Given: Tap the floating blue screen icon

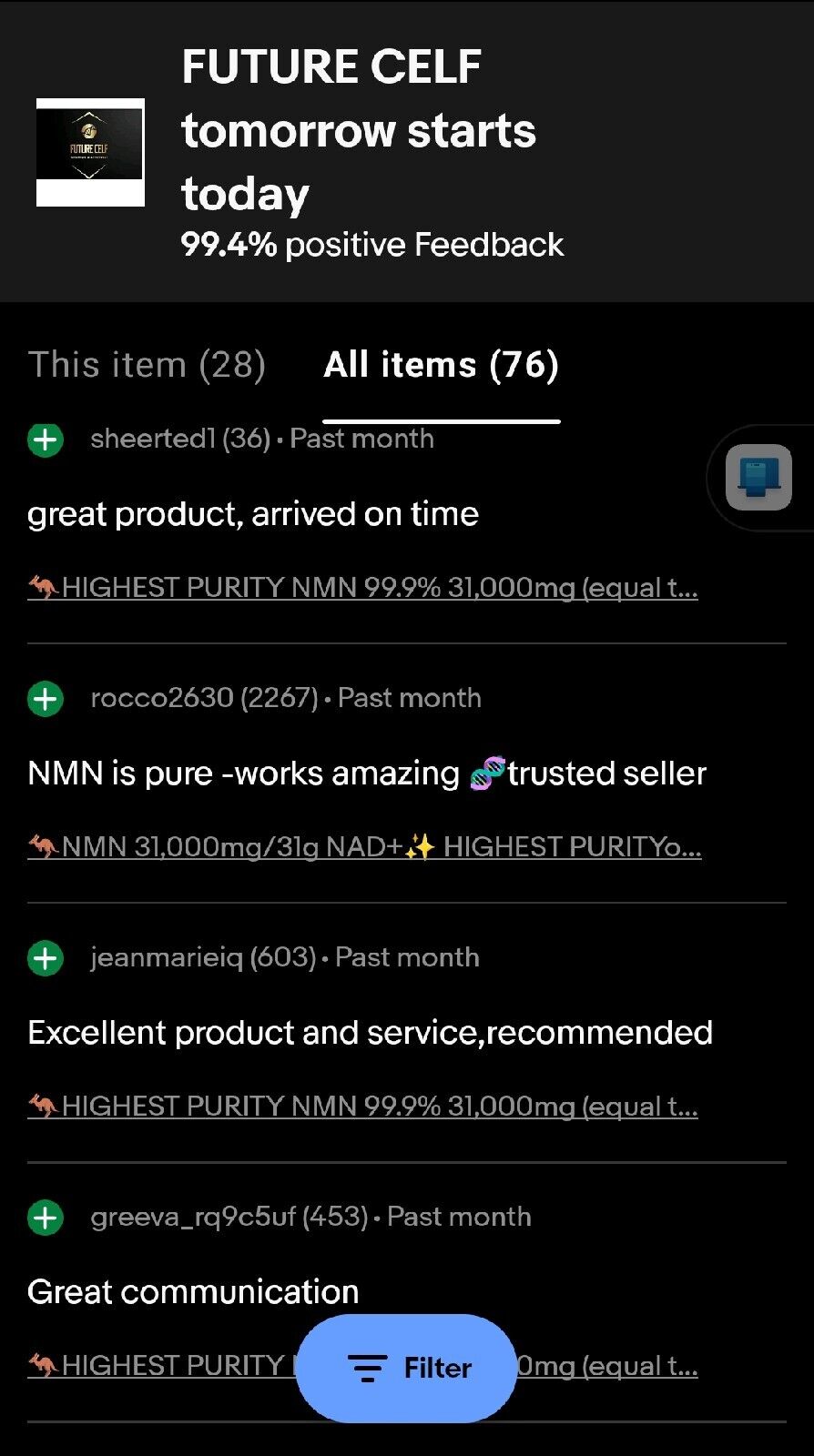Looking at the screenshot, I should (758, 477).
